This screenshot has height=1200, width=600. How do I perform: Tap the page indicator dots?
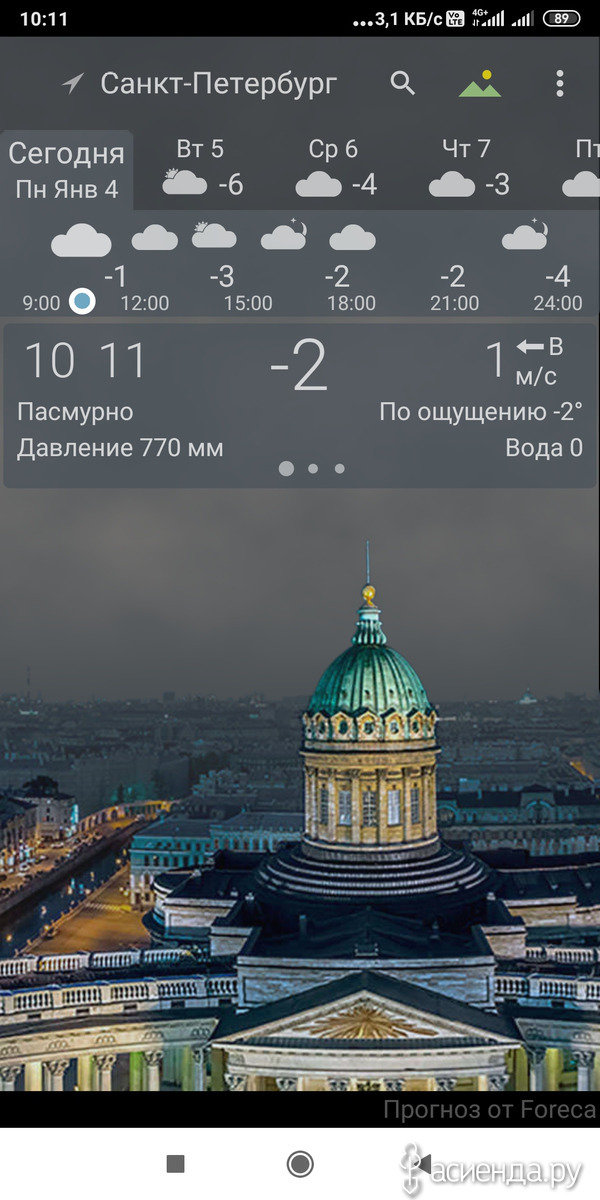coord(312,468)
